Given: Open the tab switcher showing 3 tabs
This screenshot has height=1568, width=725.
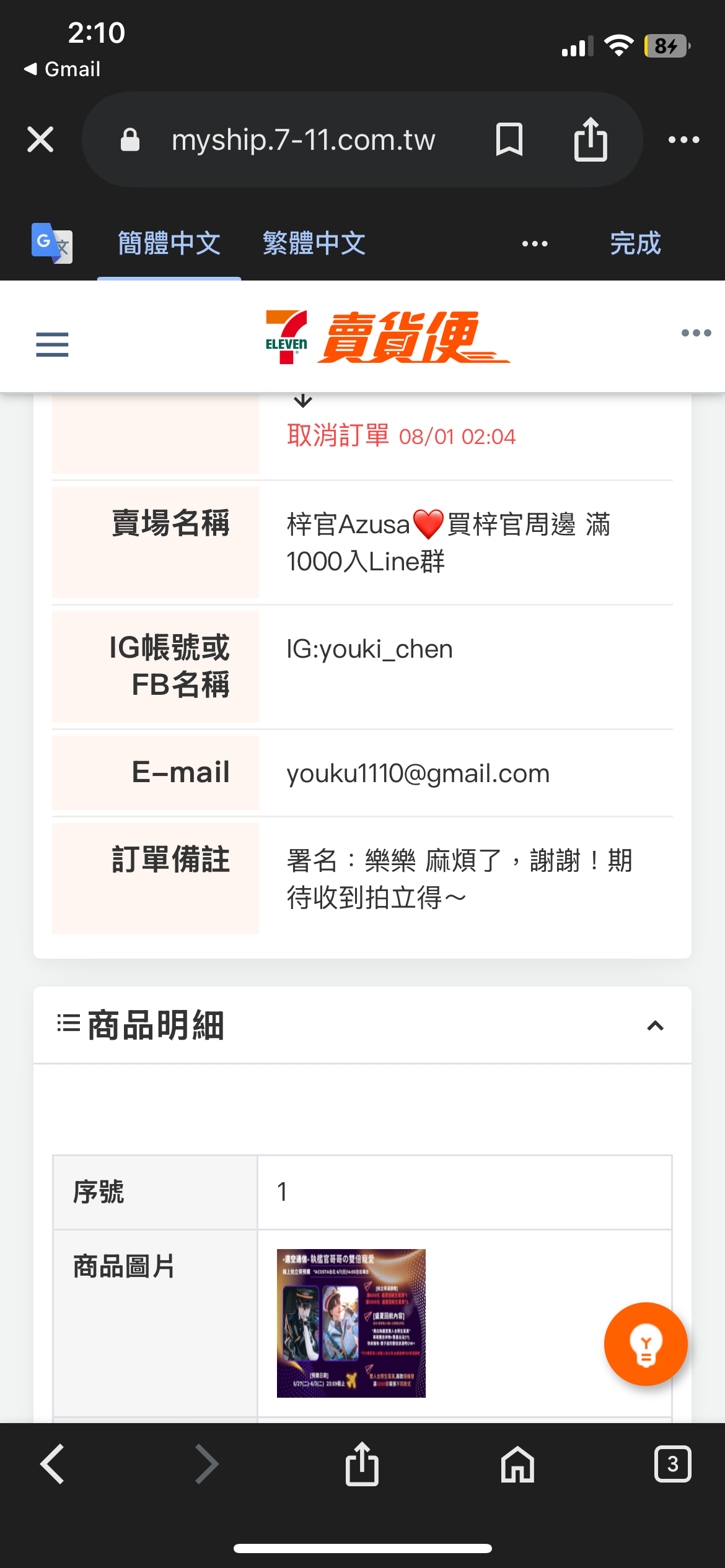Looking at the screenshot, I should (x=672, y=1464).
